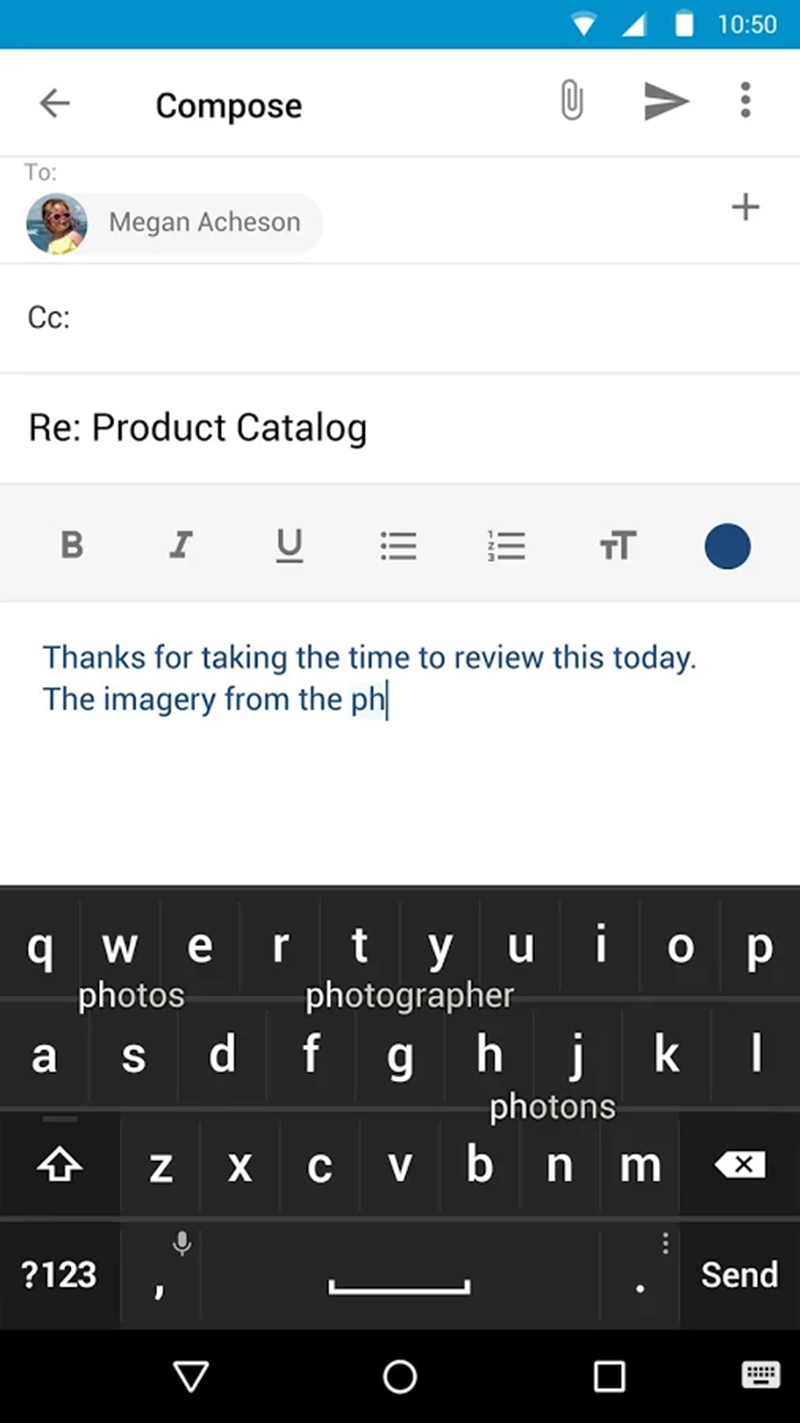Add a recipient with the plus icon

[745, 208]
